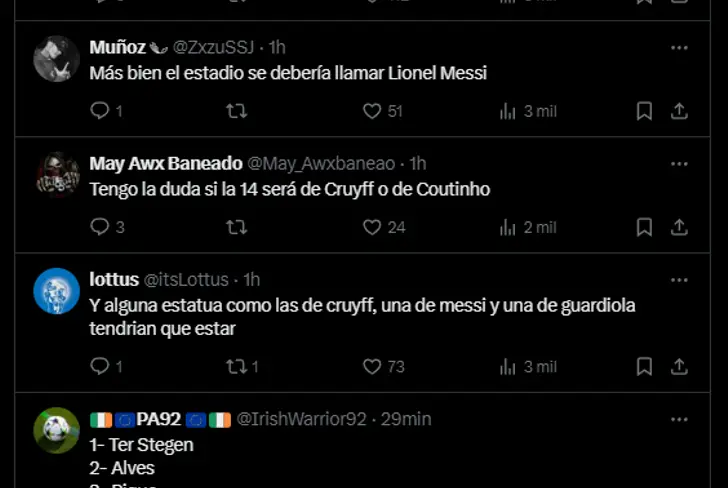Retweet May Awx Baneado's post
Screen dimensions: 728x488
[236, 227]
